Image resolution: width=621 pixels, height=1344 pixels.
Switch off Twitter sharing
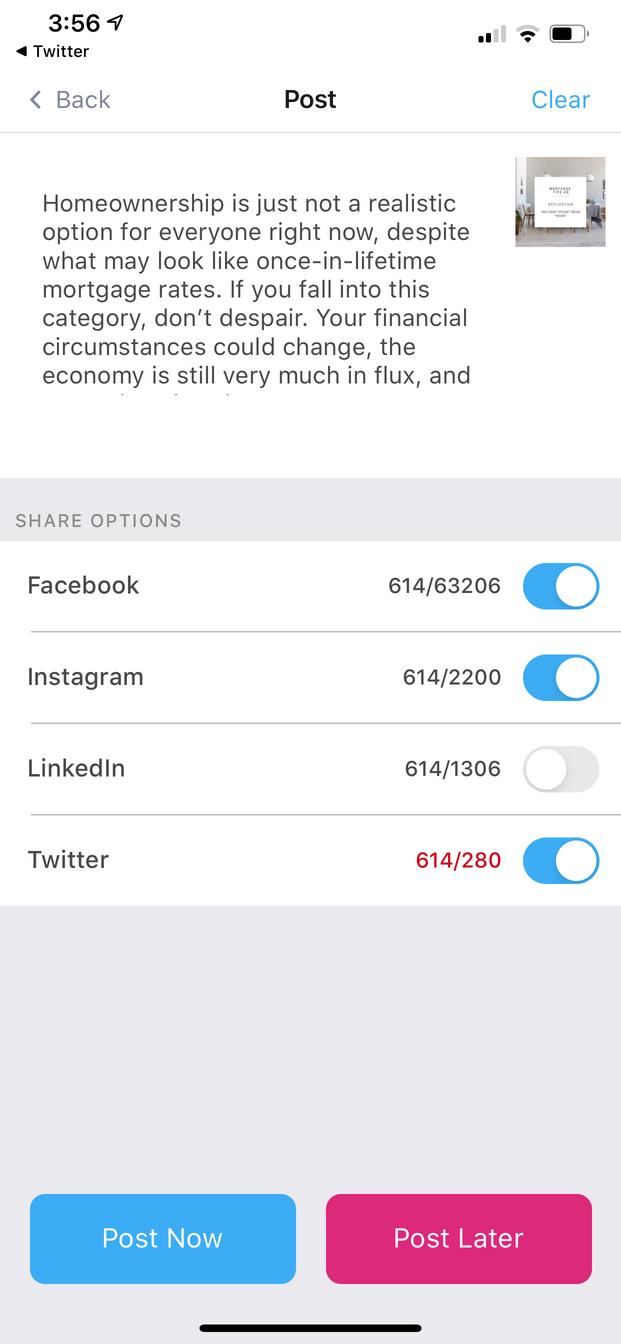coord(561,860)
